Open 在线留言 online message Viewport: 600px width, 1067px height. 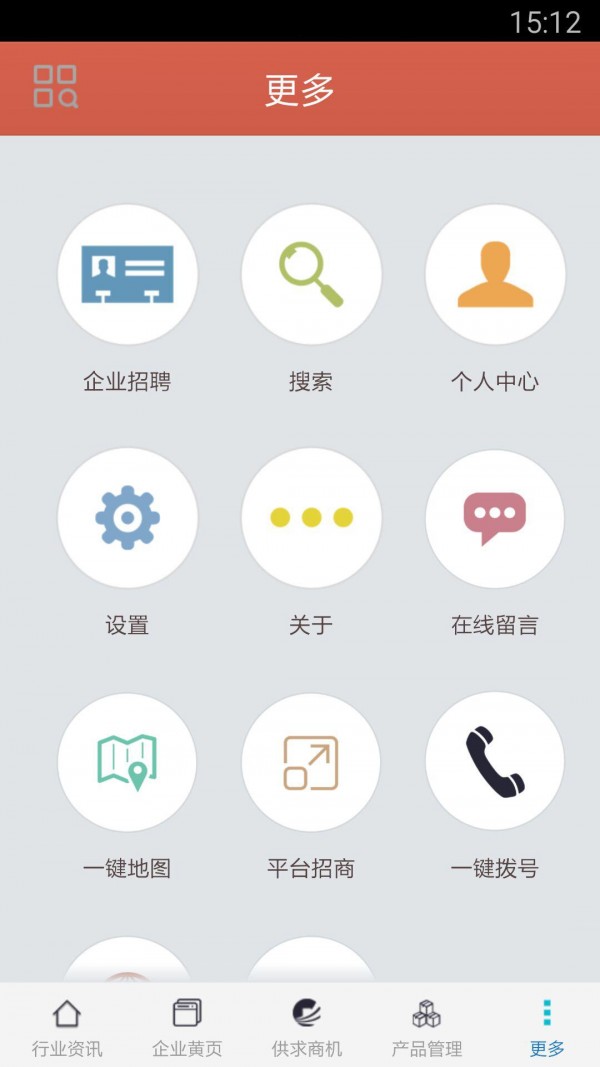coord(495,518)
